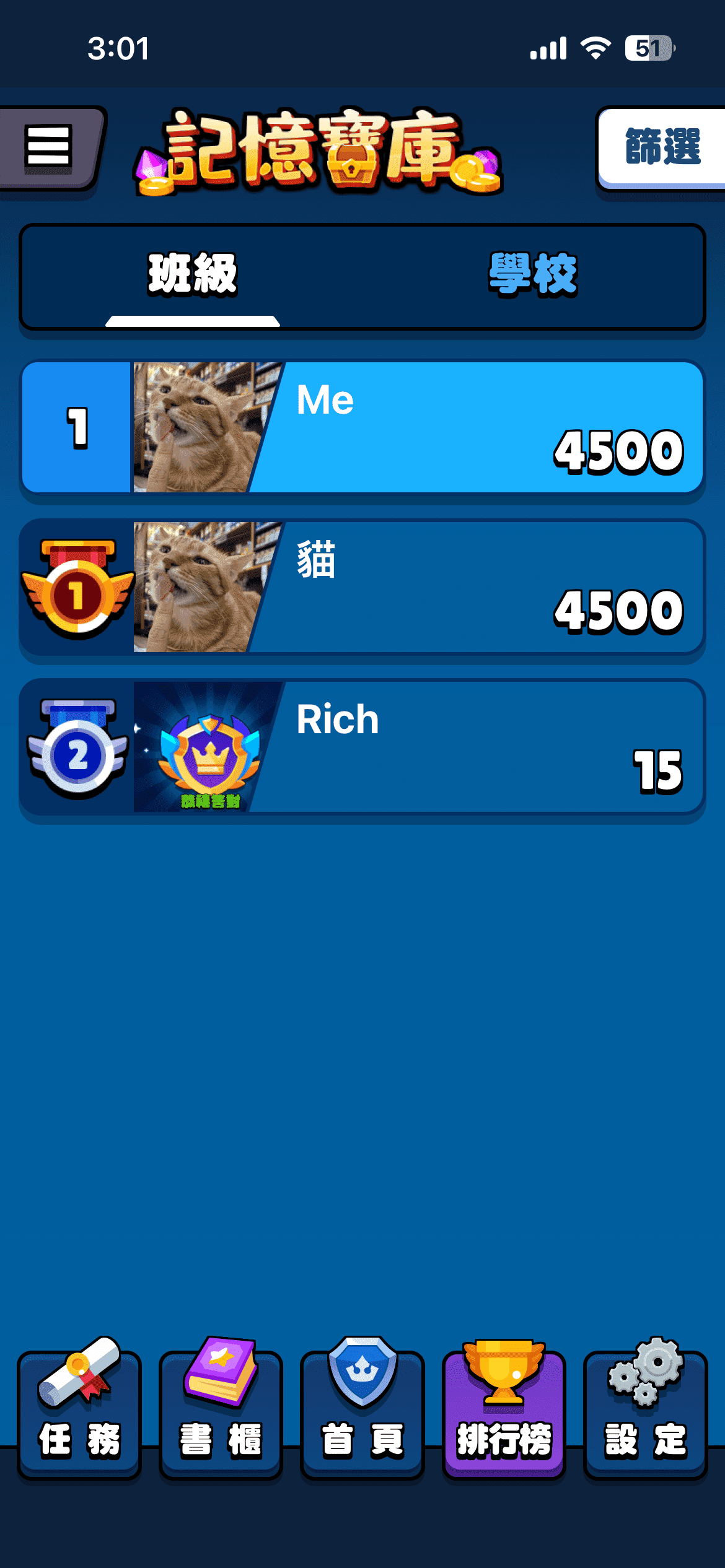Go to the 任務 tab

click(79, 1413)
